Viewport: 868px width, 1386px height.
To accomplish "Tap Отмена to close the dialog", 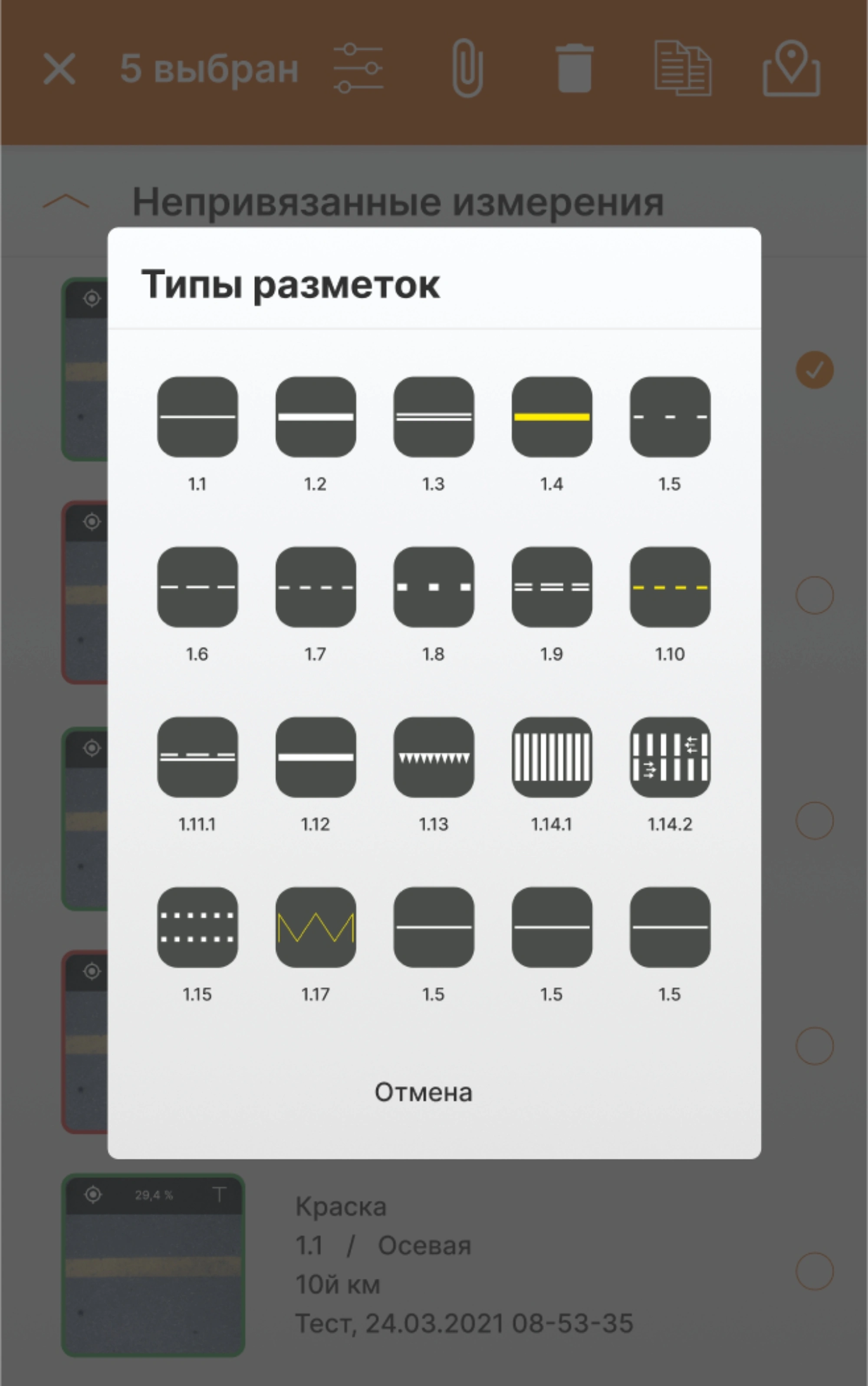I will [x=424, y=1092].
